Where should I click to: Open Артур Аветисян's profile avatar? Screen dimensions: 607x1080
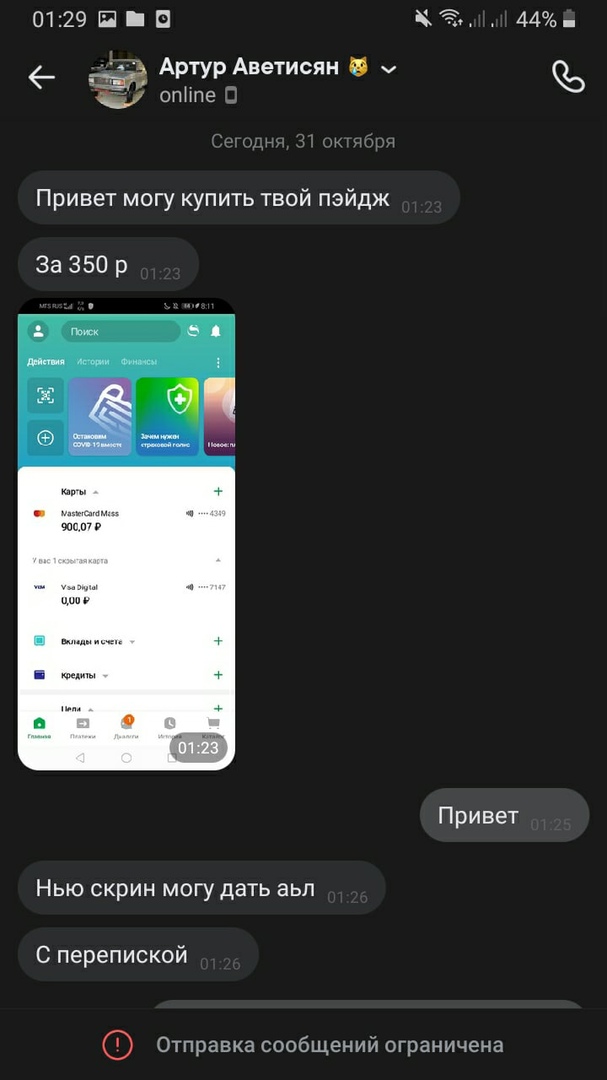(x=118, y=80)
